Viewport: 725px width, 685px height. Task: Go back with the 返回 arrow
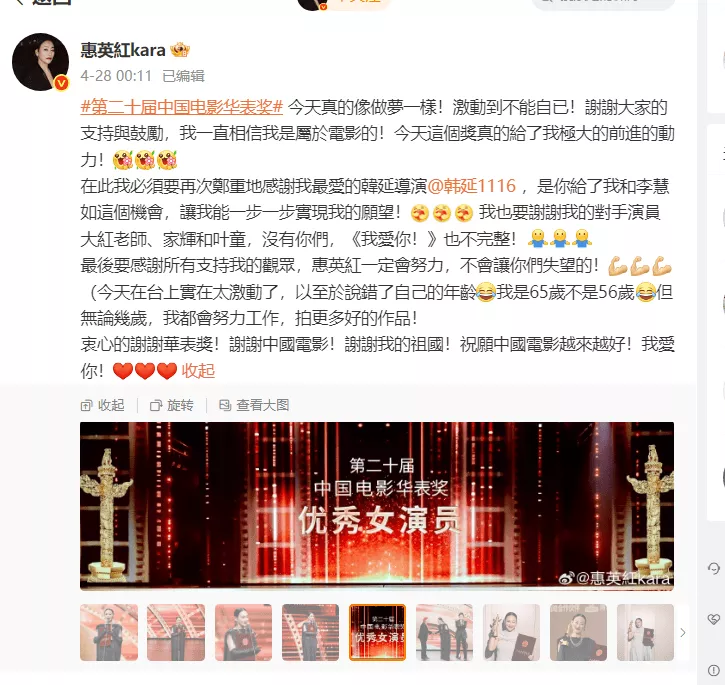click(x=20, y=3)
